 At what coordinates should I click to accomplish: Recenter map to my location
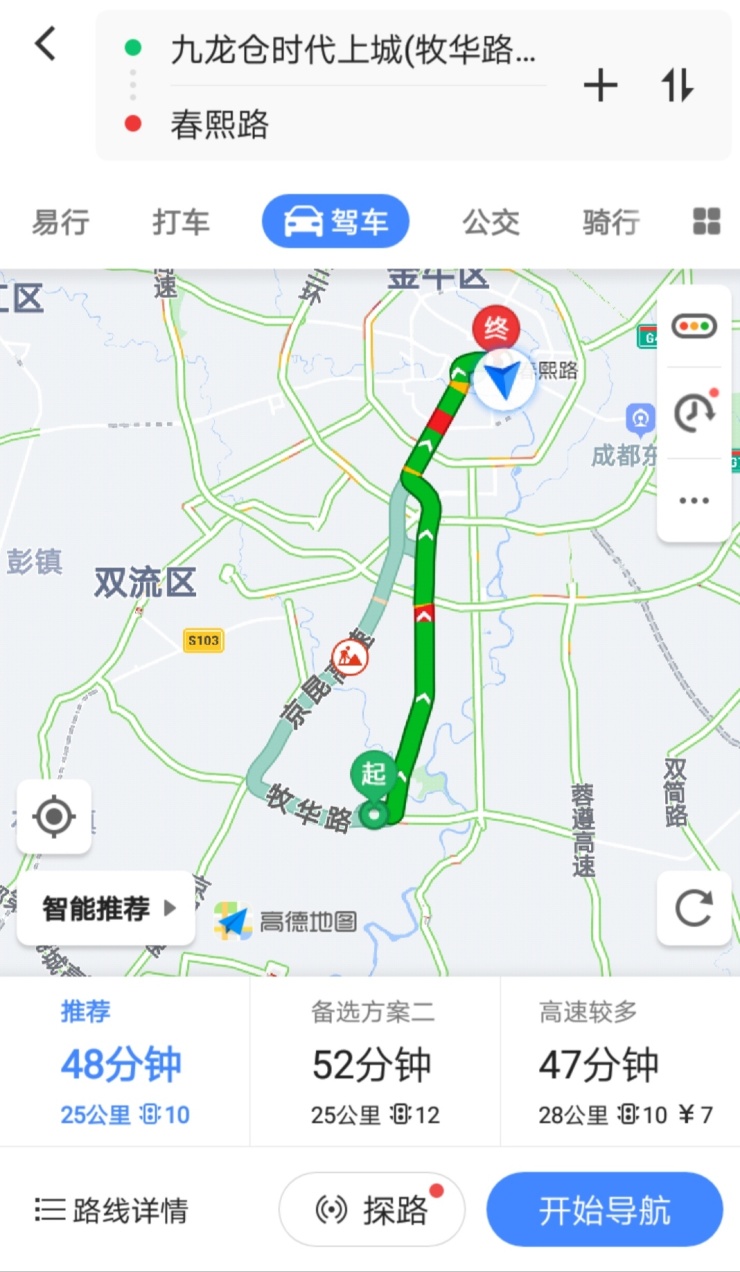[x=54, y=817]
